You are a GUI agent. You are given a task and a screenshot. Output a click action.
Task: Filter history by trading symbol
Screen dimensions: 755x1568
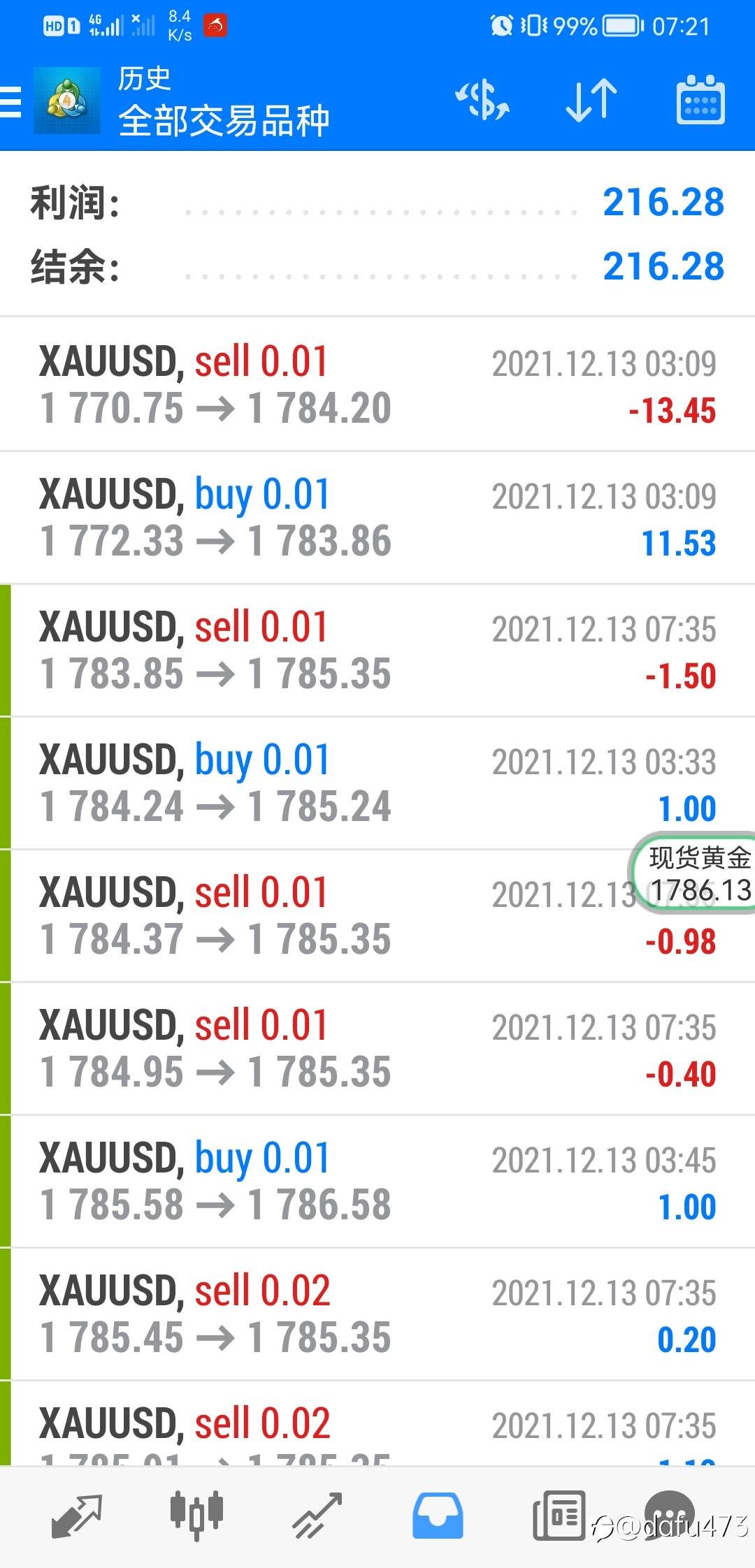pos(482,100)
